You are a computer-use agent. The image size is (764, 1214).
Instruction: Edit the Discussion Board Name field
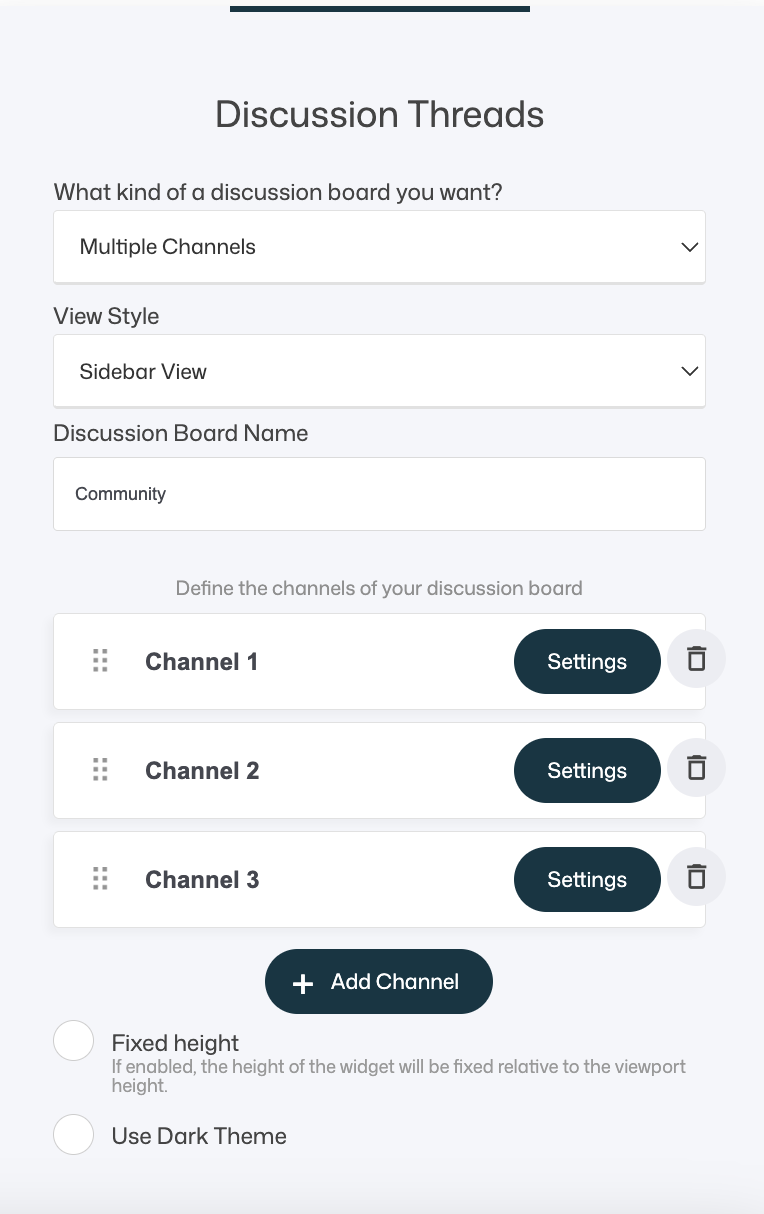(379, 494)
